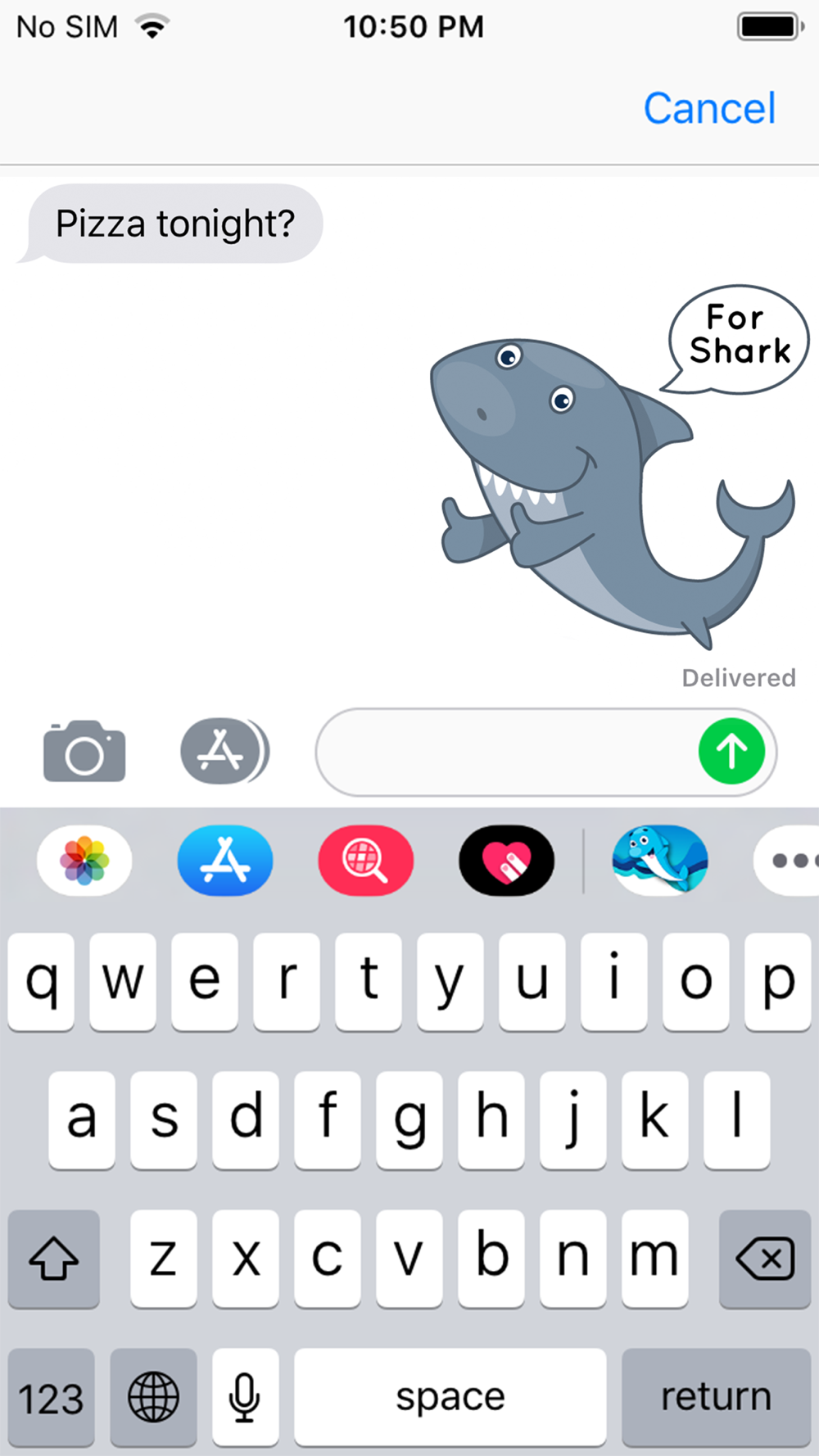Toggle the App Store apps button beside camera
The image size is (819, 1456).
224,751
